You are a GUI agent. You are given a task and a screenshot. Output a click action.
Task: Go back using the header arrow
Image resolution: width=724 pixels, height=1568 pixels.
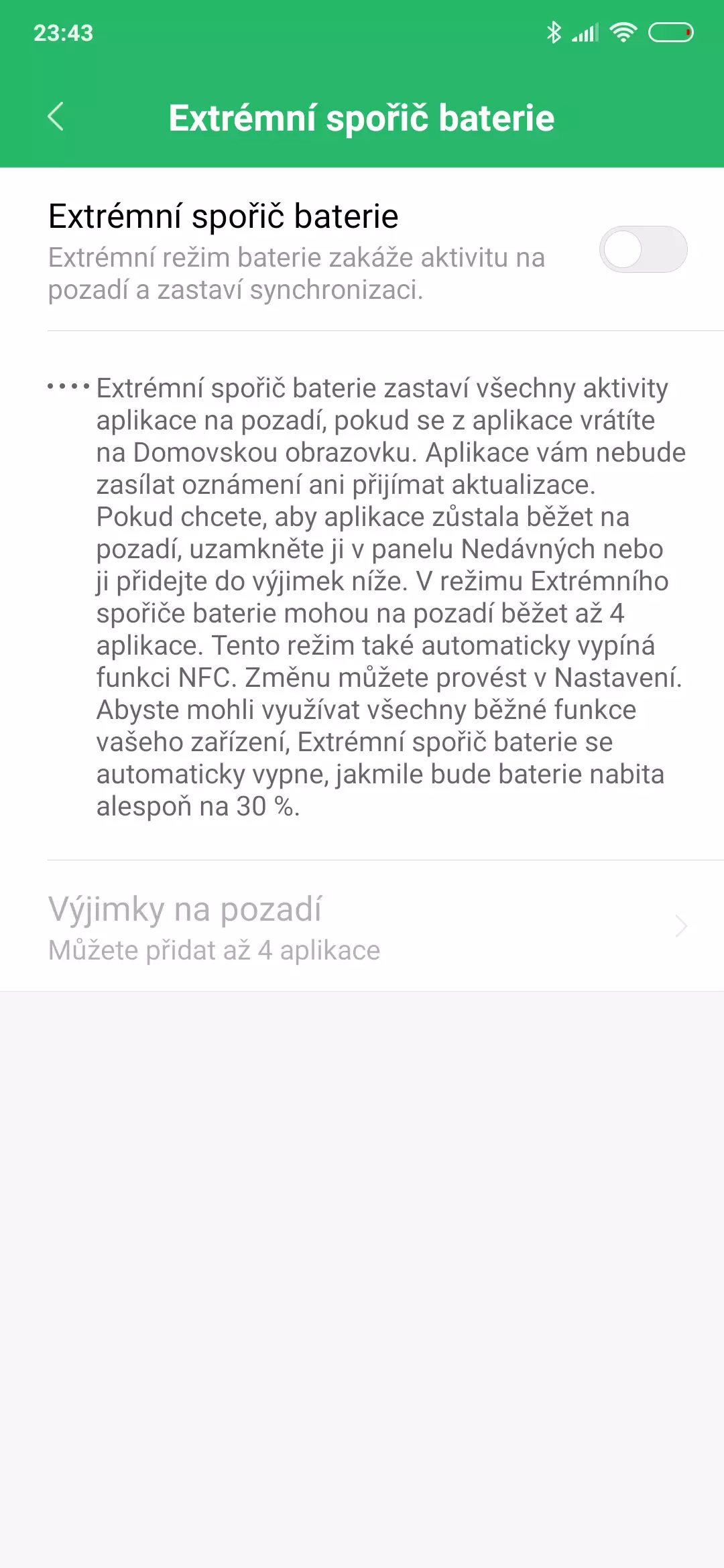[56, 117]
